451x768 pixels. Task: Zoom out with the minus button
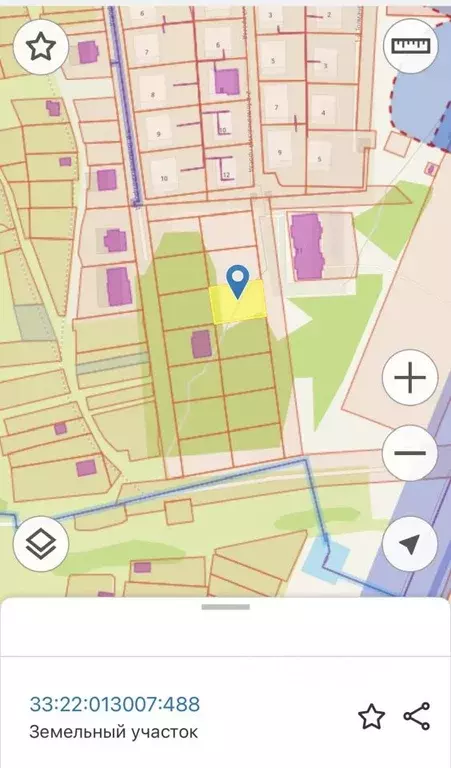tap(409, 453)
